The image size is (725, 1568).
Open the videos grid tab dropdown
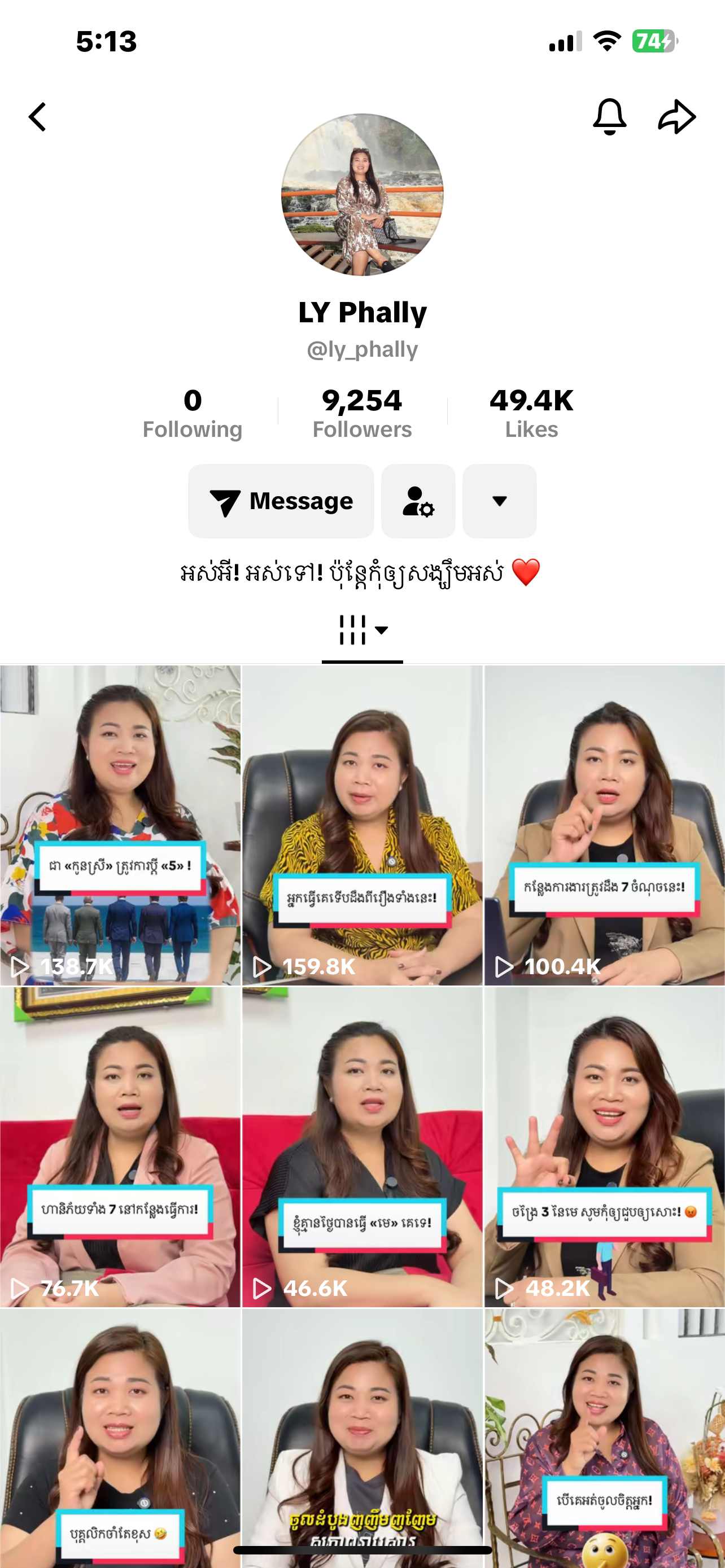click(362, 630)
